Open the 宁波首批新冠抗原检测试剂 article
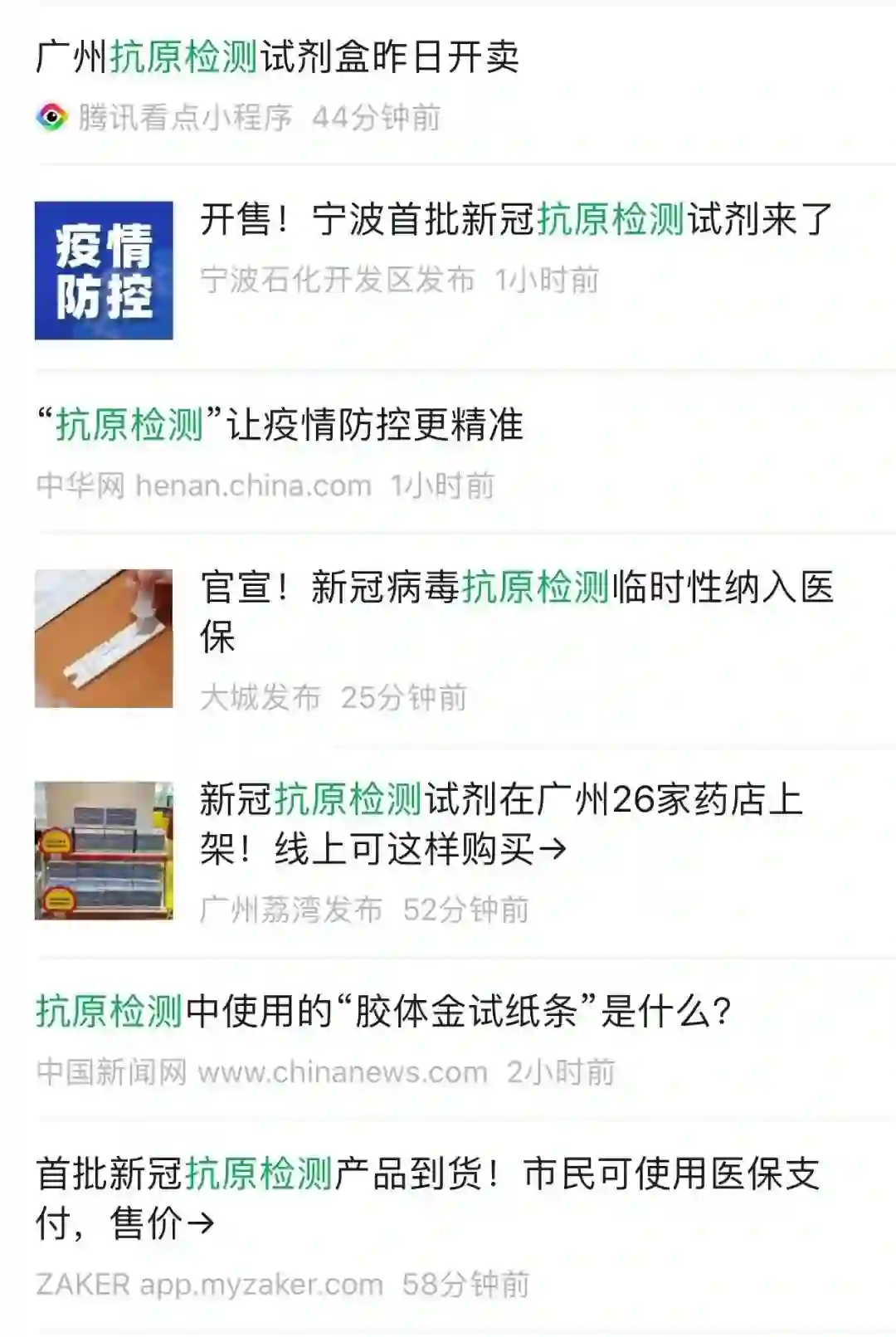 click(516, 221)
